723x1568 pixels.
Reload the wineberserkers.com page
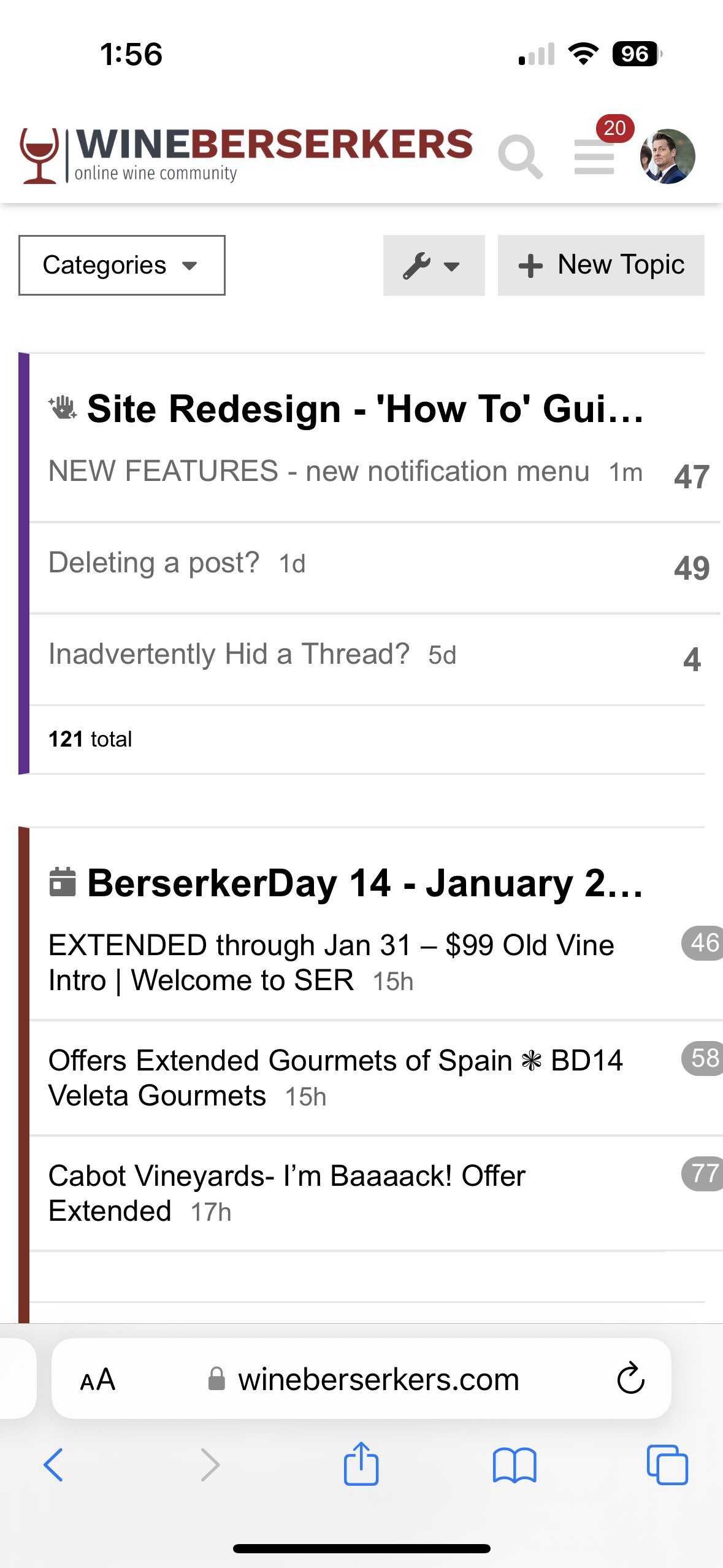(x=630, y=1379)
